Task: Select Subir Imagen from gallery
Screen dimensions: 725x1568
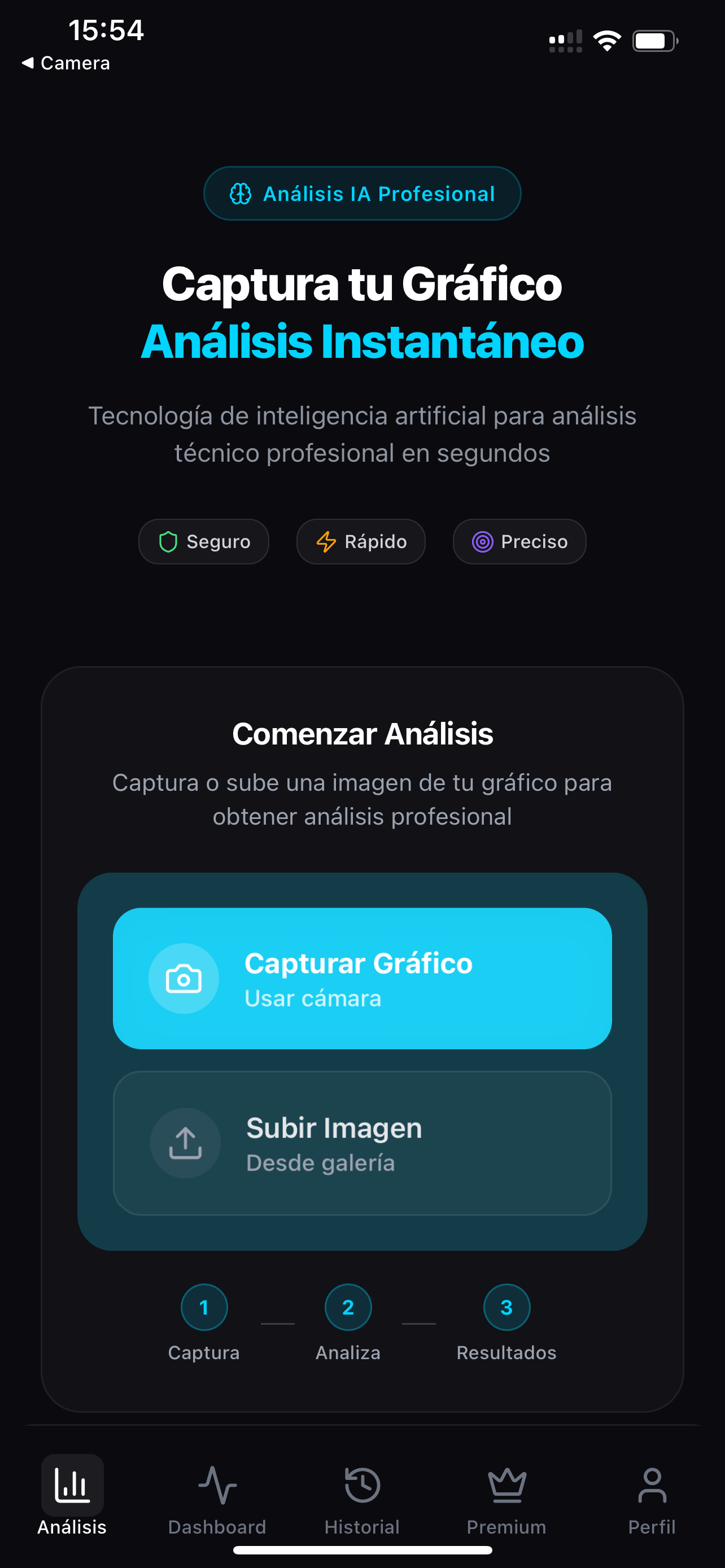Action: pos(362,1142)
